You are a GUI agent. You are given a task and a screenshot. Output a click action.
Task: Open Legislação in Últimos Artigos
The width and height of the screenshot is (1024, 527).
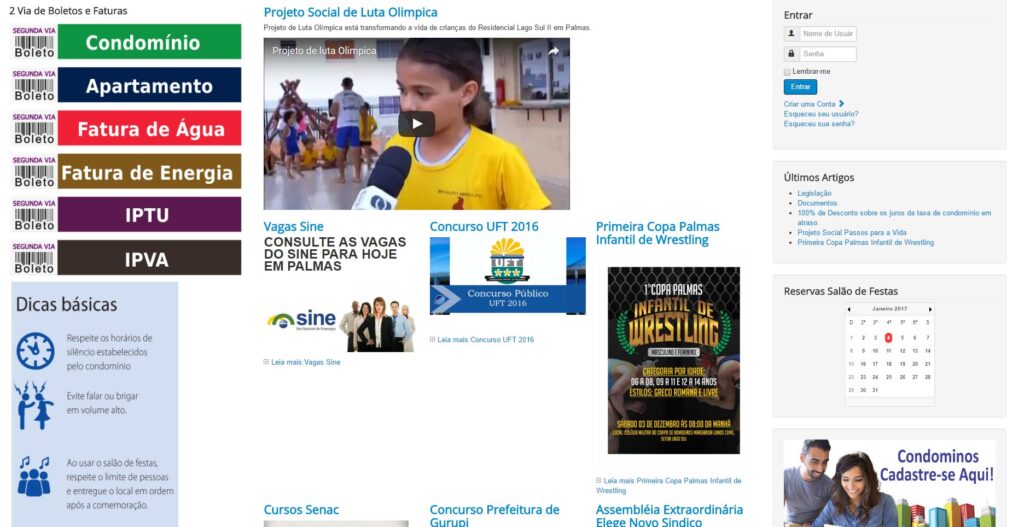tap(814, 193)
